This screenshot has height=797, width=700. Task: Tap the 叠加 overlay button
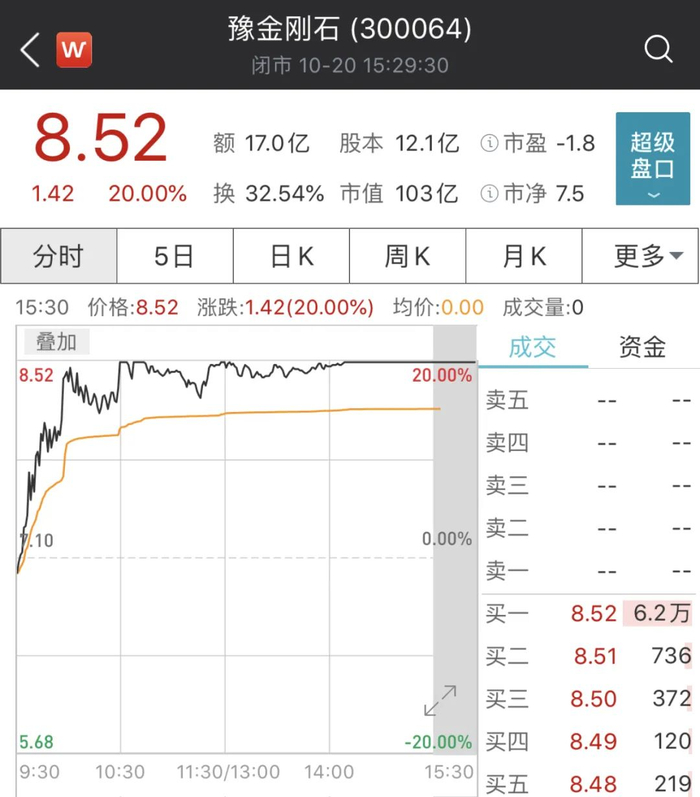(57, 342)
